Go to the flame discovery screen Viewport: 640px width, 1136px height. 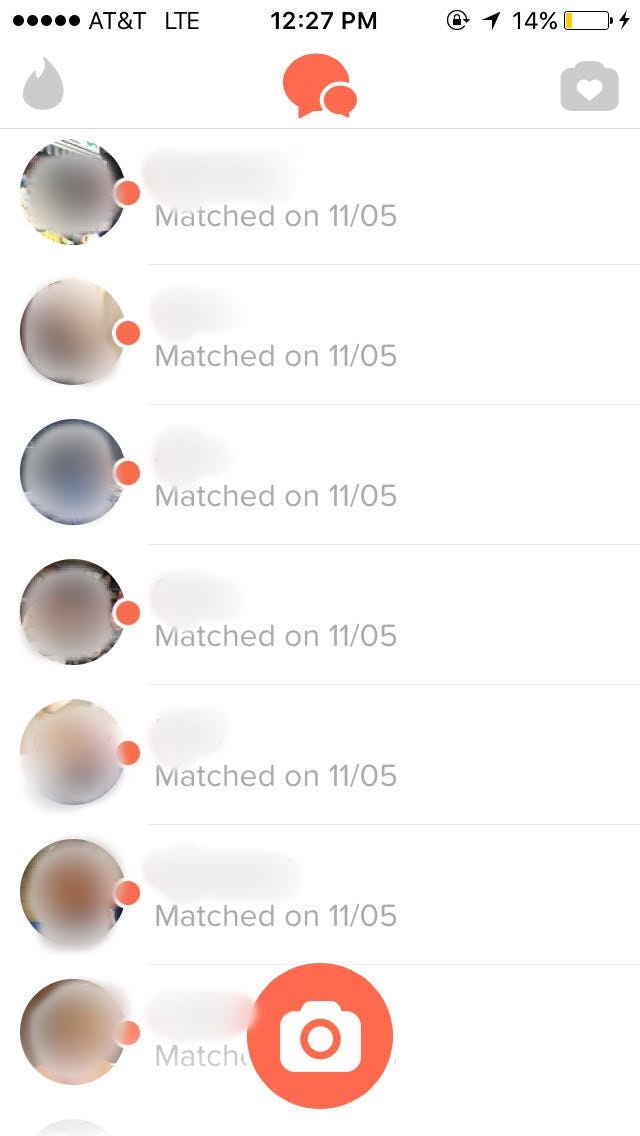click(43, 87)
